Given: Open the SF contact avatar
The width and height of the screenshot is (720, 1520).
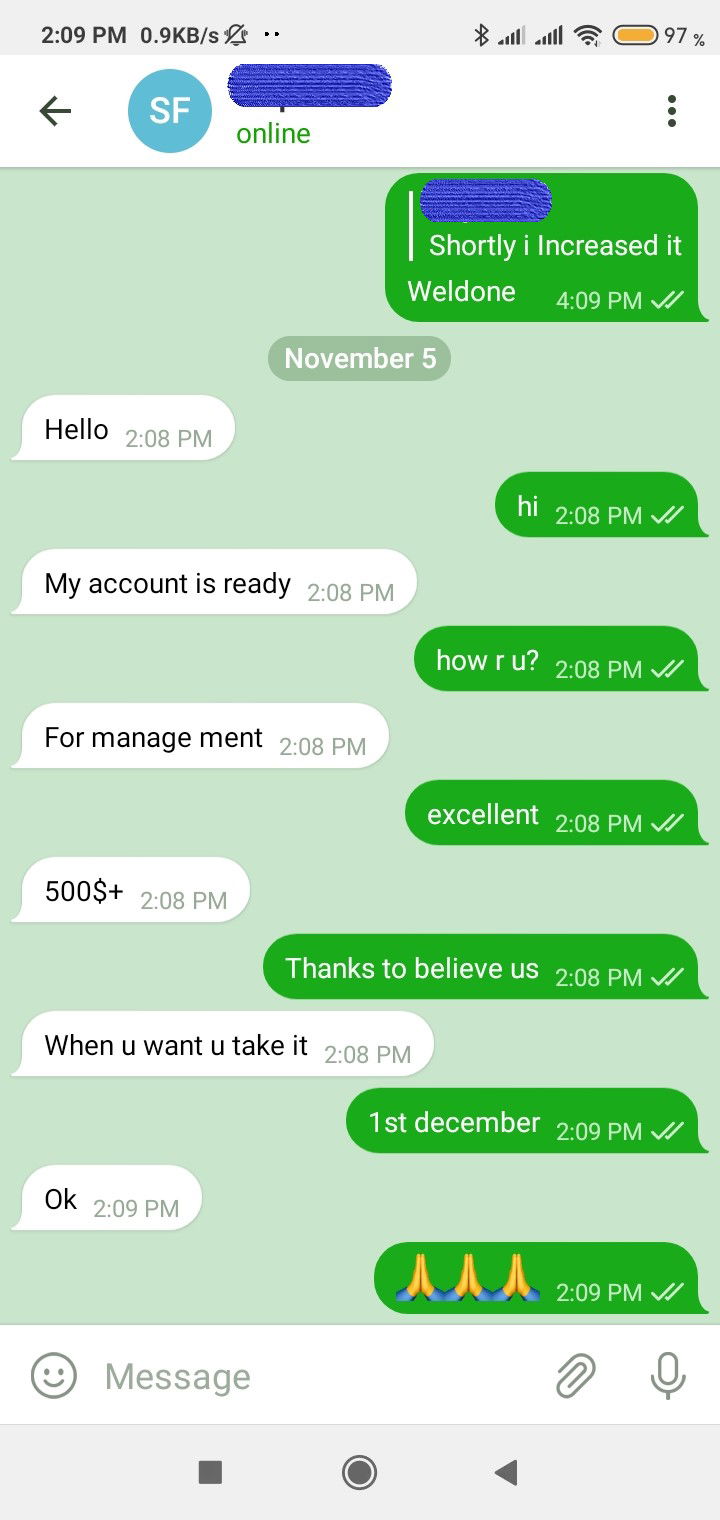Looking at the screenshot, I should [170, 111].
